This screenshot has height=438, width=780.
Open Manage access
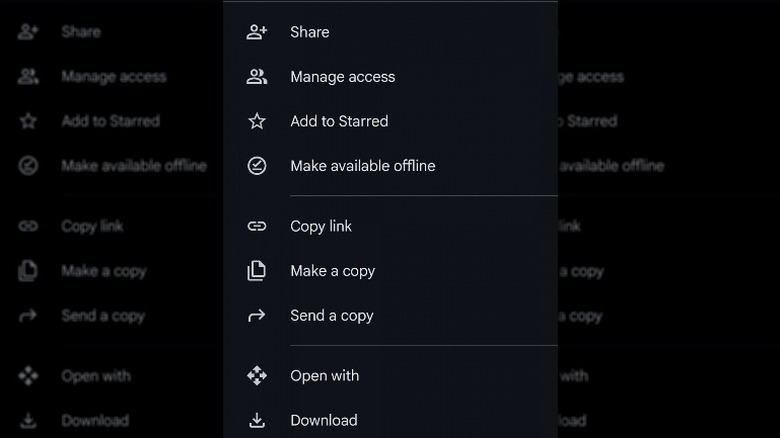342,77
